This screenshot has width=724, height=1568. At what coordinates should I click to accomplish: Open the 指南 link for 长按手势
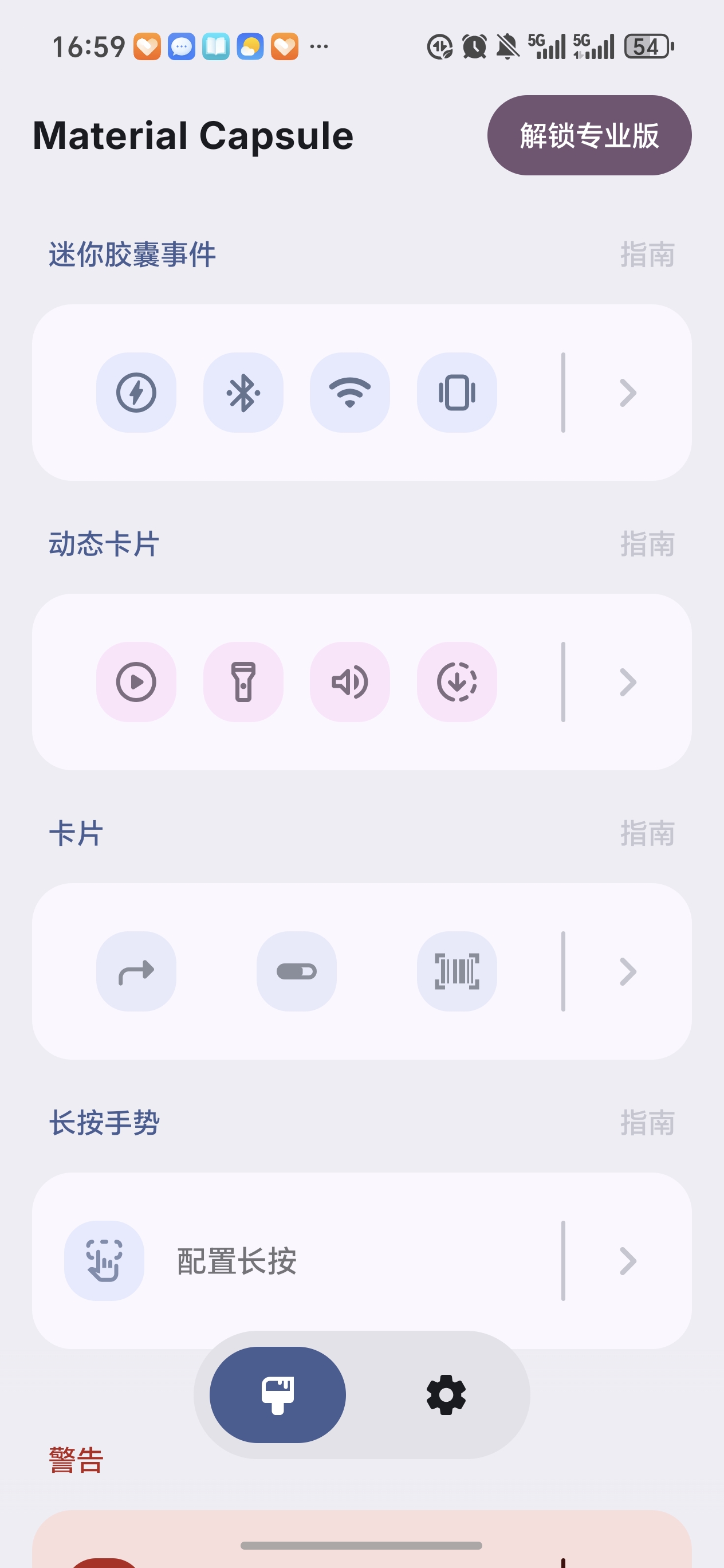[x=647, y=1123]
